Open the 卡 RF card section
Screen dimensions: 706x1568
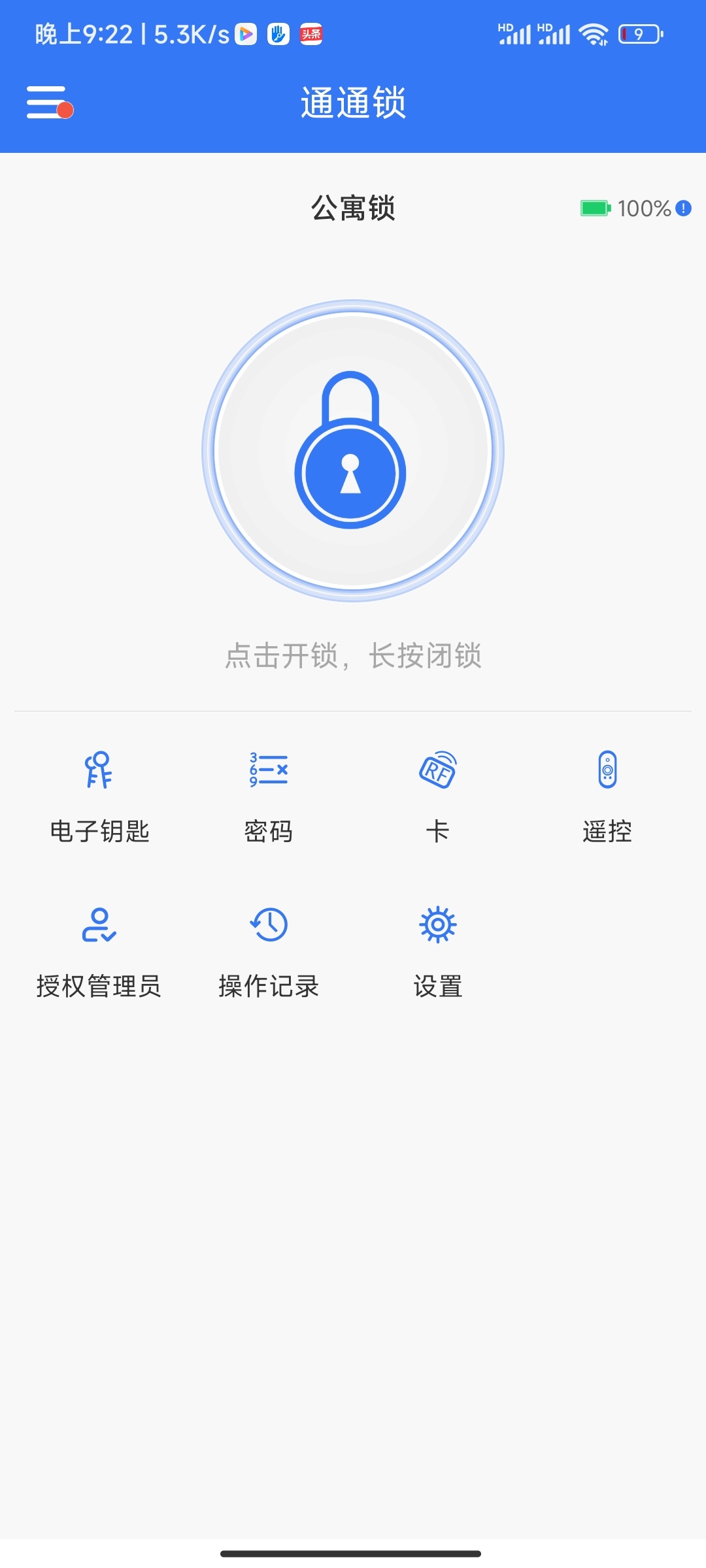(x=437, y=796)
